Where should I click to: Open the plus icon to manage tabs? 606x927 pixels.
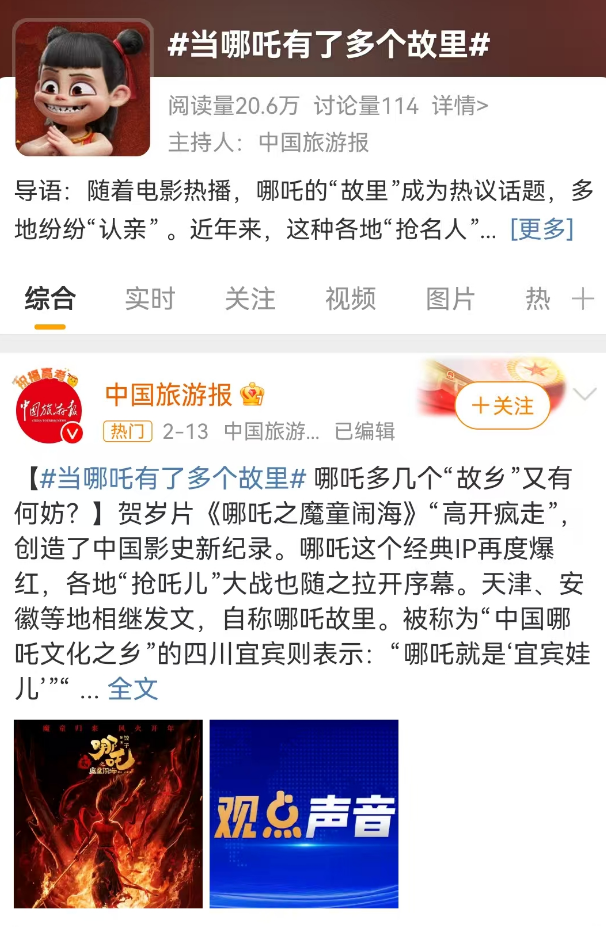tap(583, 298)
